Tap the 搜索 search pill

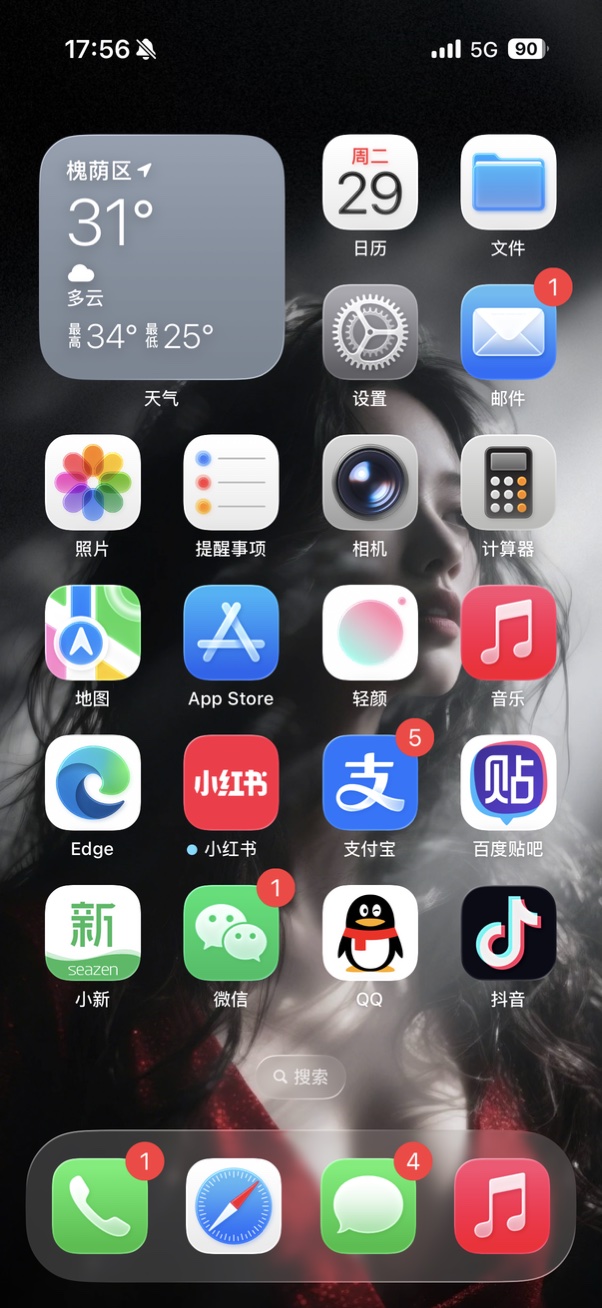tap(301, 1077)
